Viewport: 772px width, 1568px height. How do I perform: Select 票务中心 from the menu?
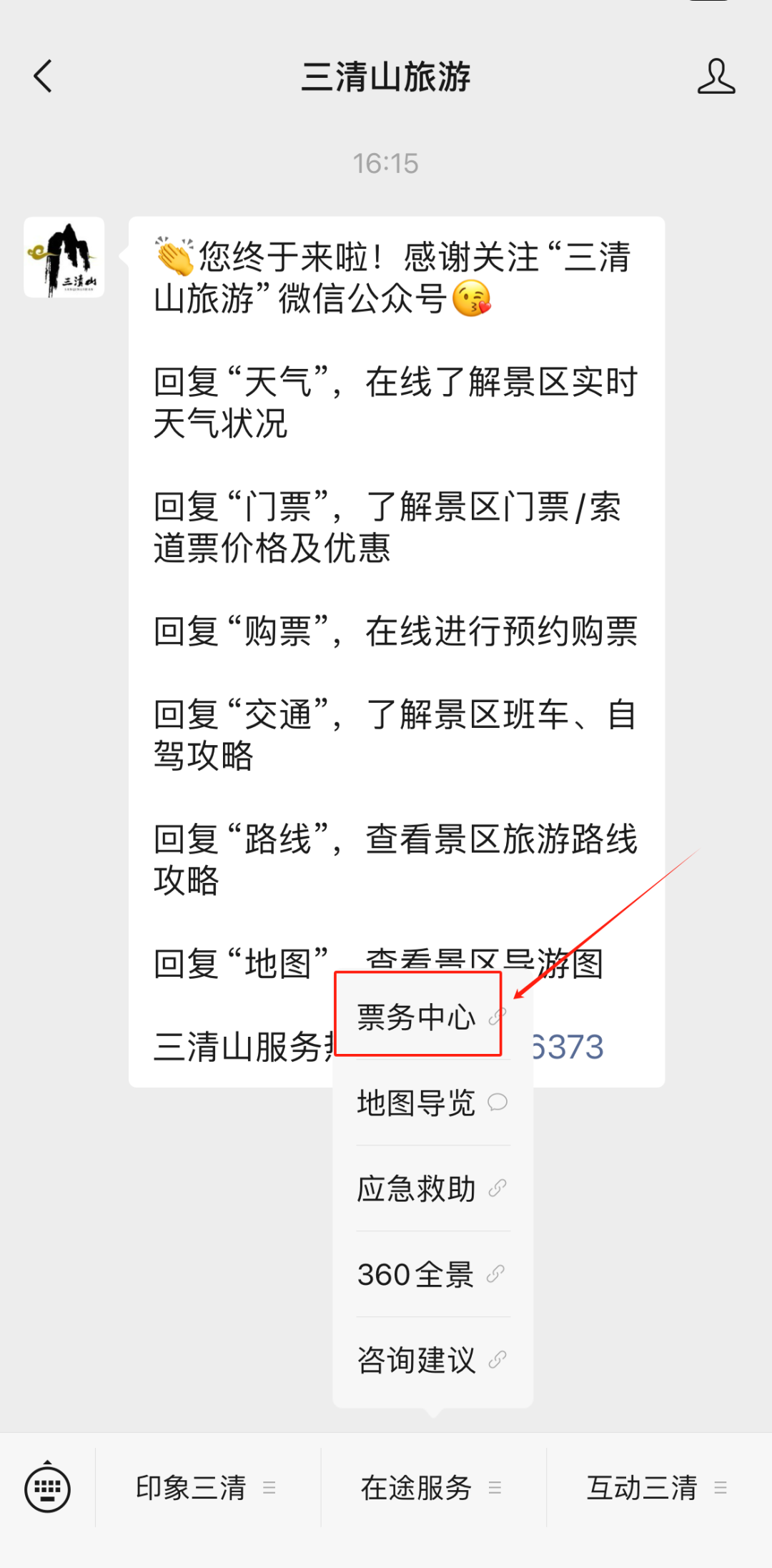pos(417,1016)
